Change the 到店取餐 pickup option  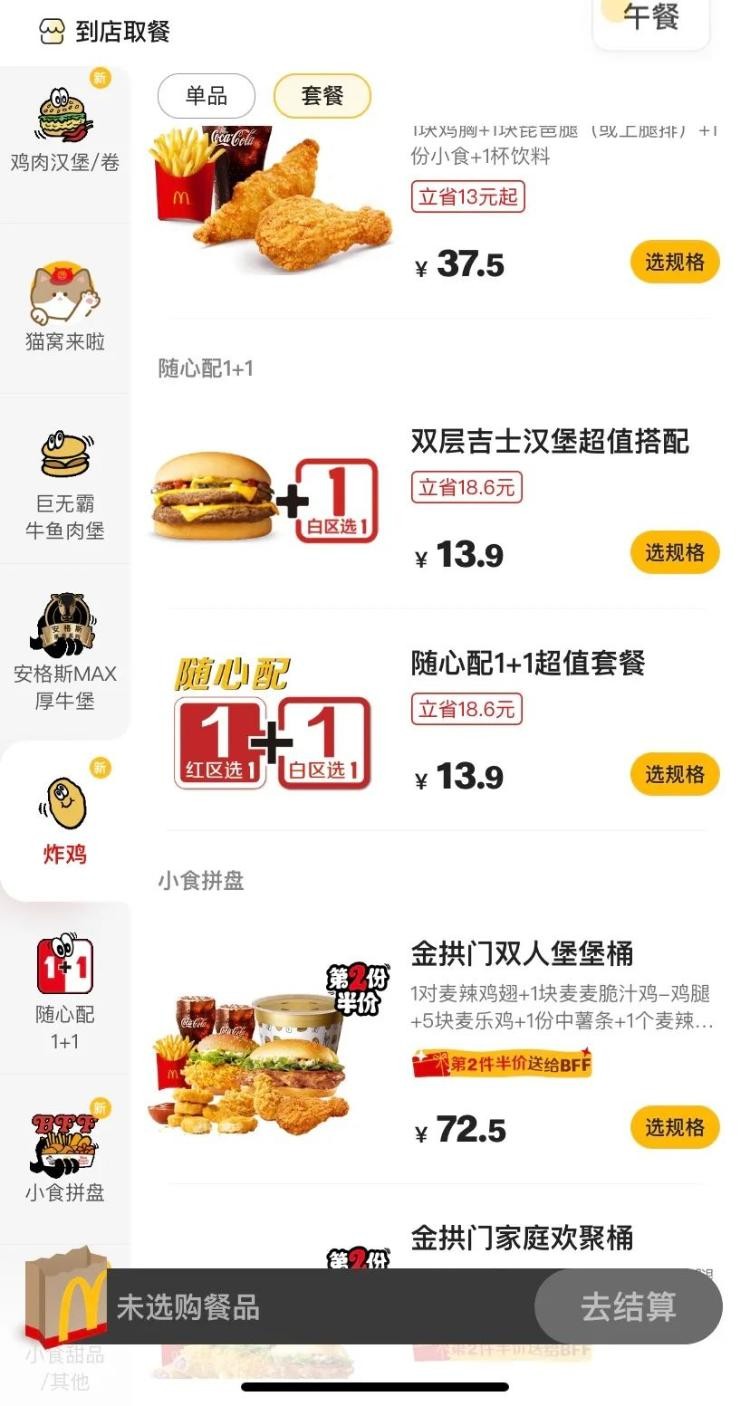click(x=105, y=31)
